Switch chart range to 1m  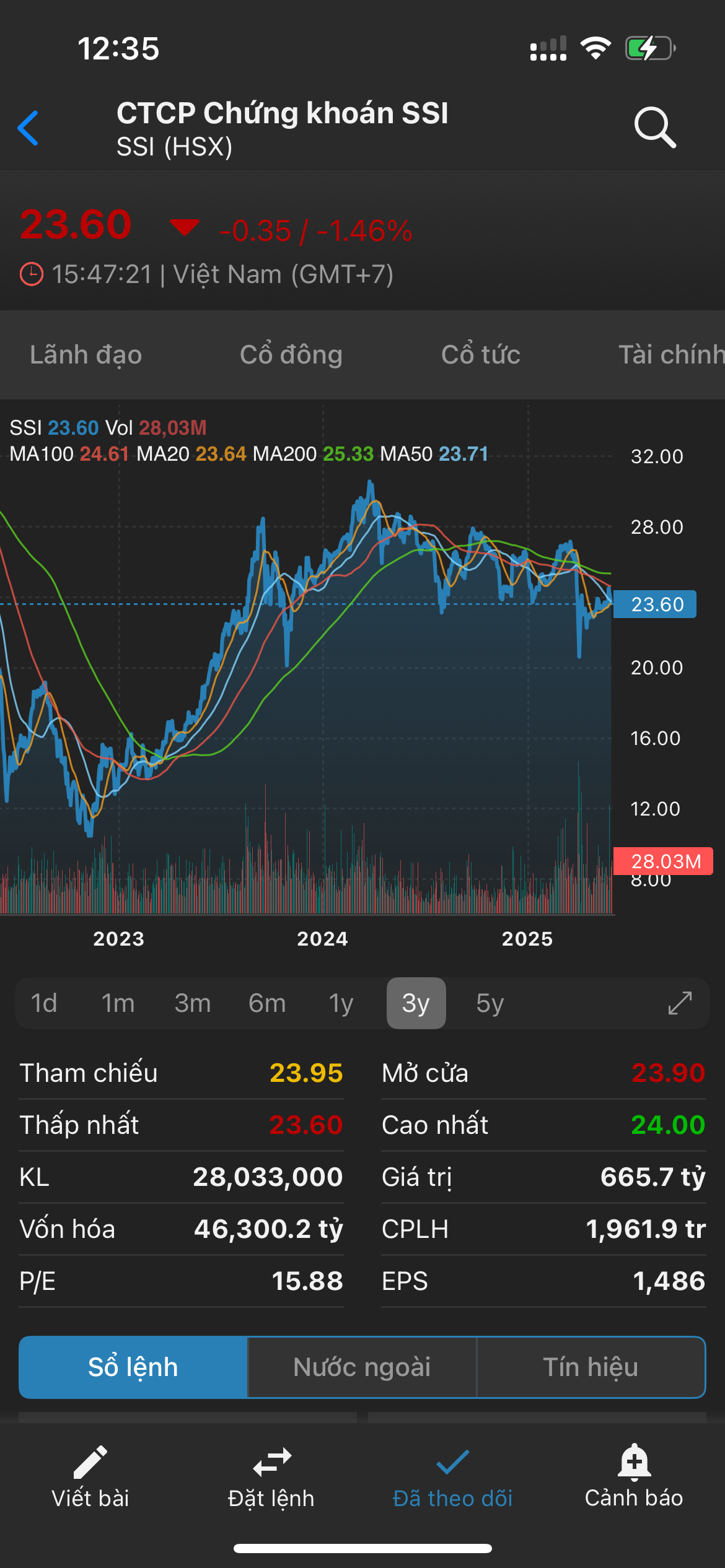(x=118, y=1003)
